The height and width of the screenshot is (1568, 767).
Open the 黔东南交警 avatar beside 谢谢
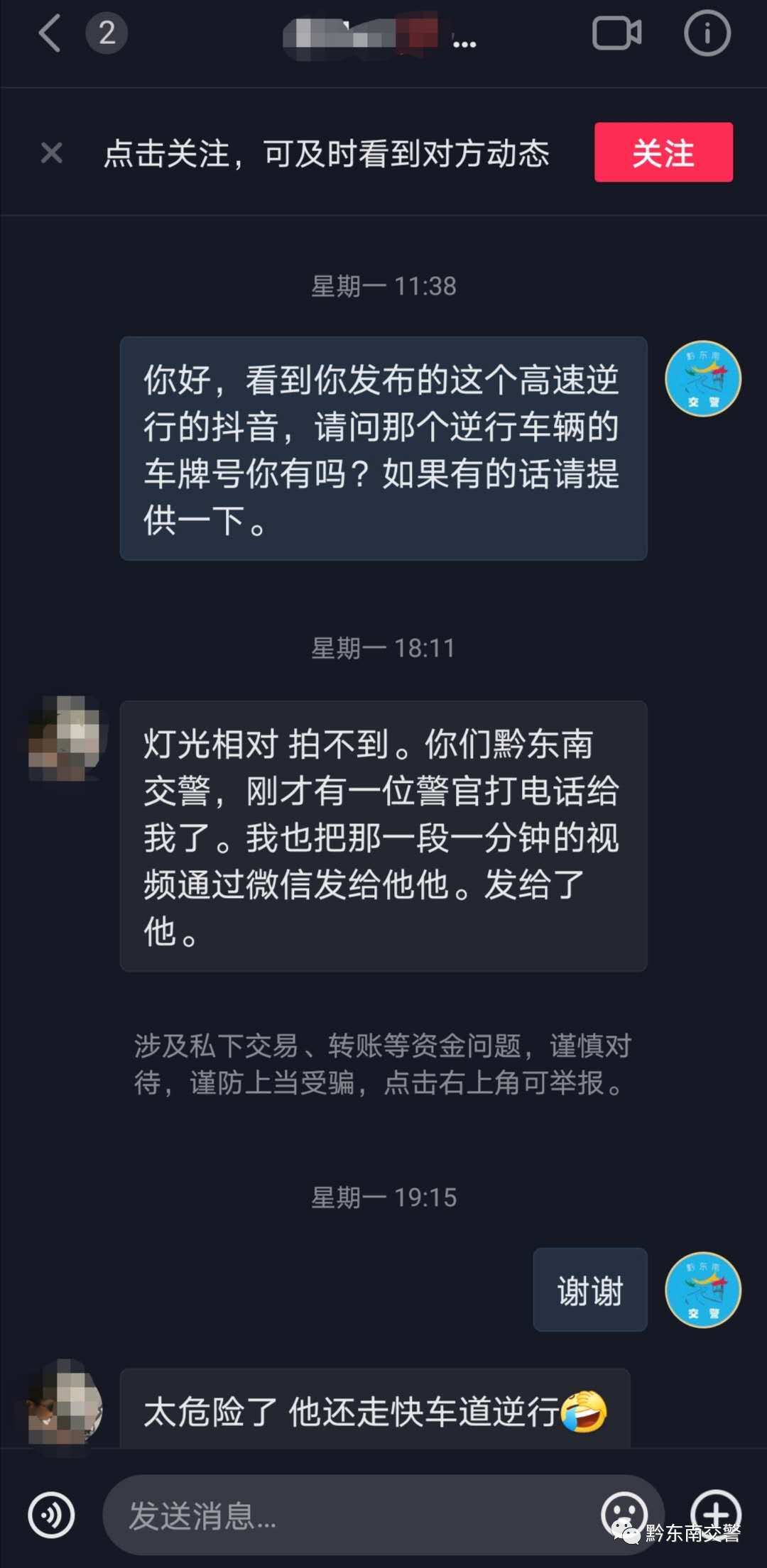(702, 1290)
